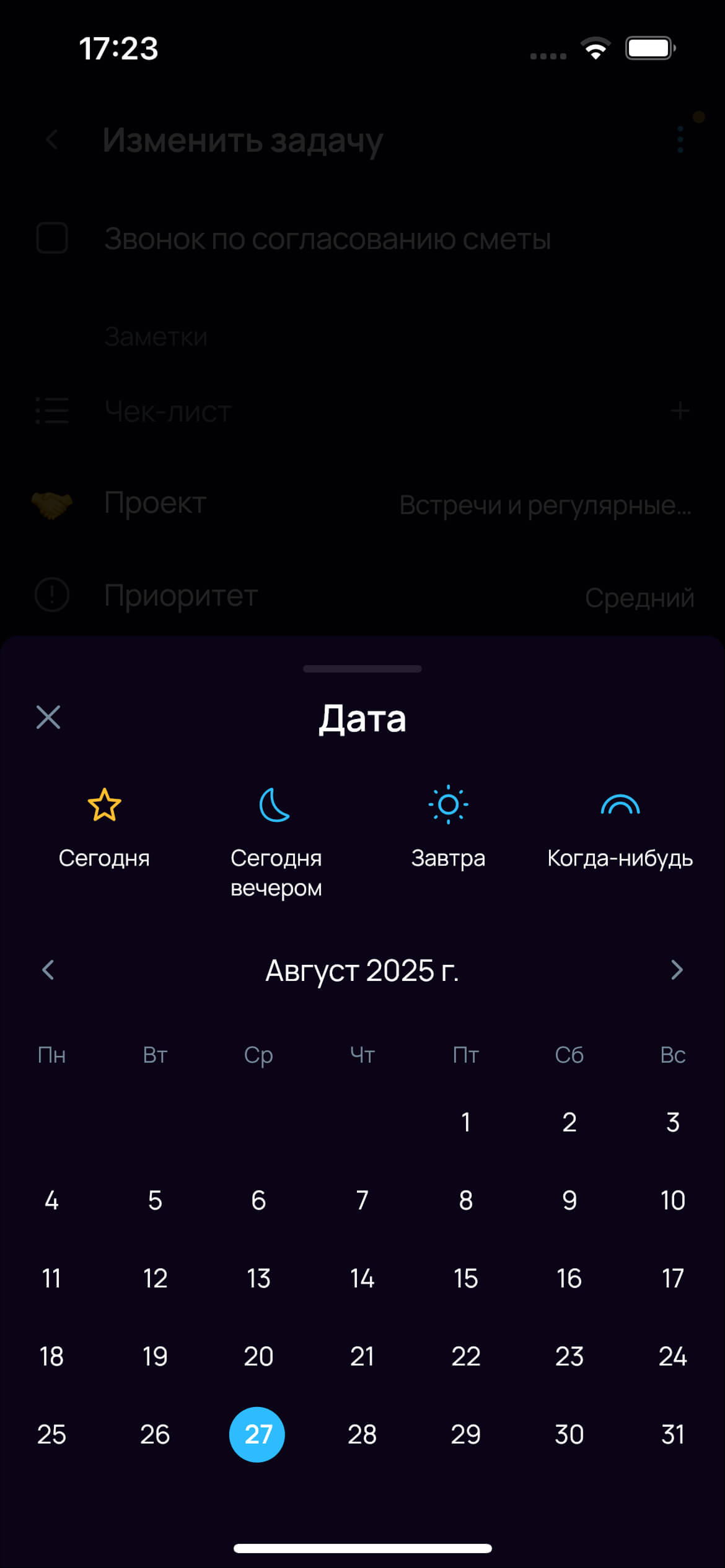Select August 21 as the date
The height and width of the screenshot is (1568, 725).
click(362, 1356)
